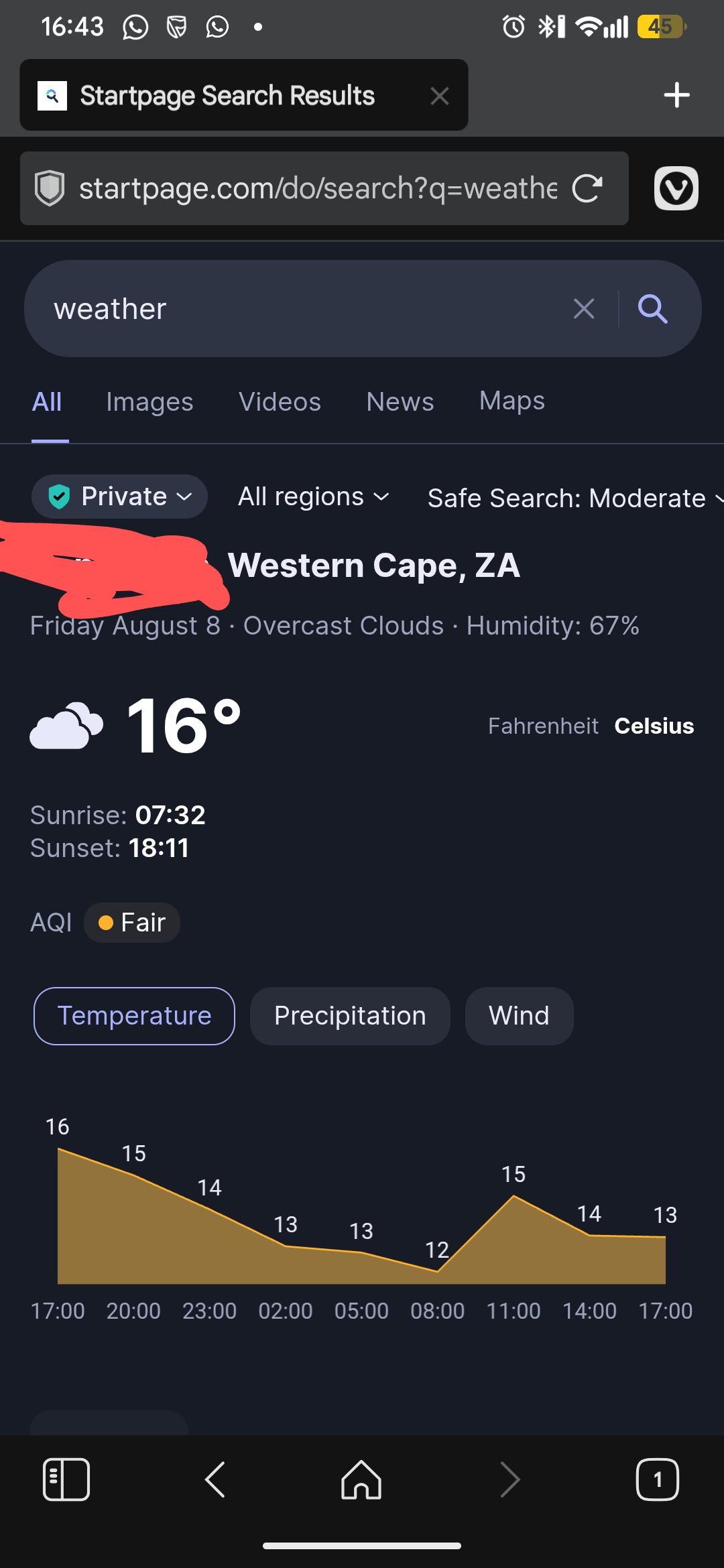The width and height of the screenshot is (724, 1568).
Task: Open a new browser tab
Action: (x=676, y=95)
